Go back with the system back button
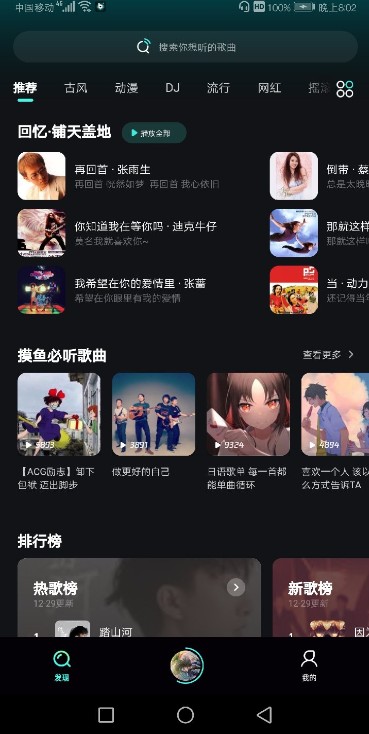This screenshot has height=734, width=369. [265, 715]
